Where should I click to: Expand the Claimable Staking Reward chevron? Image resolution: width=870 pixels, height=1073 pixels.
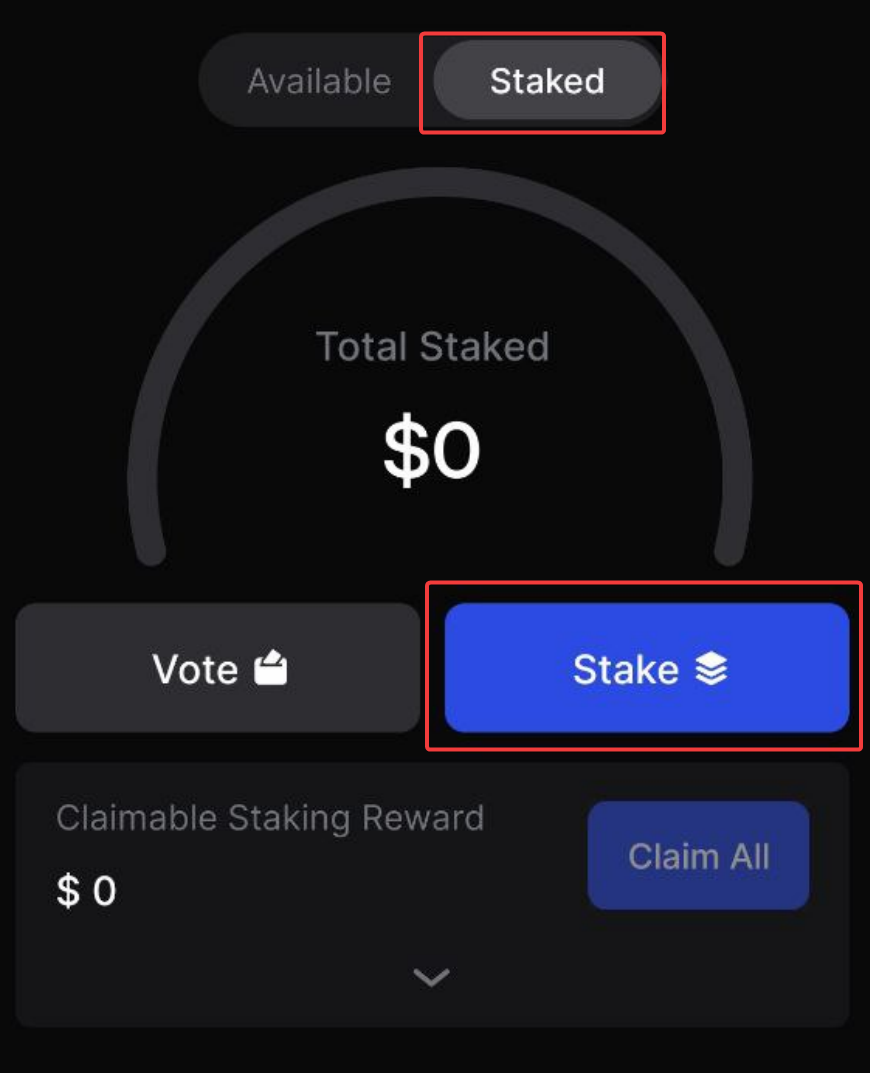point(432,977)
